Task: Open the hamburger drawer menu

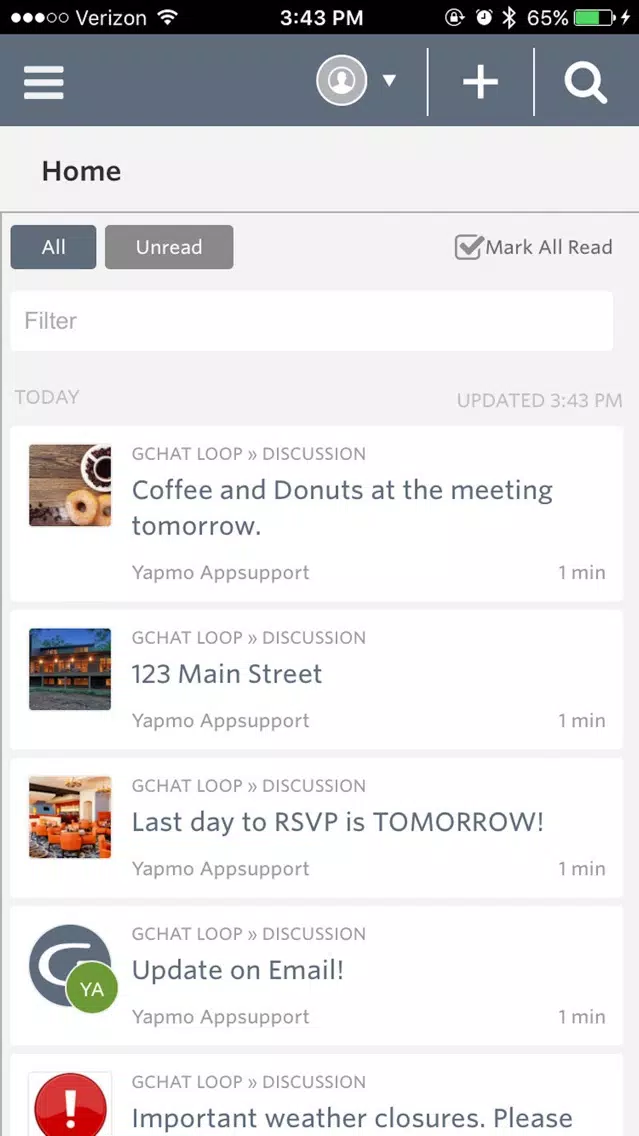Action: 43,82
